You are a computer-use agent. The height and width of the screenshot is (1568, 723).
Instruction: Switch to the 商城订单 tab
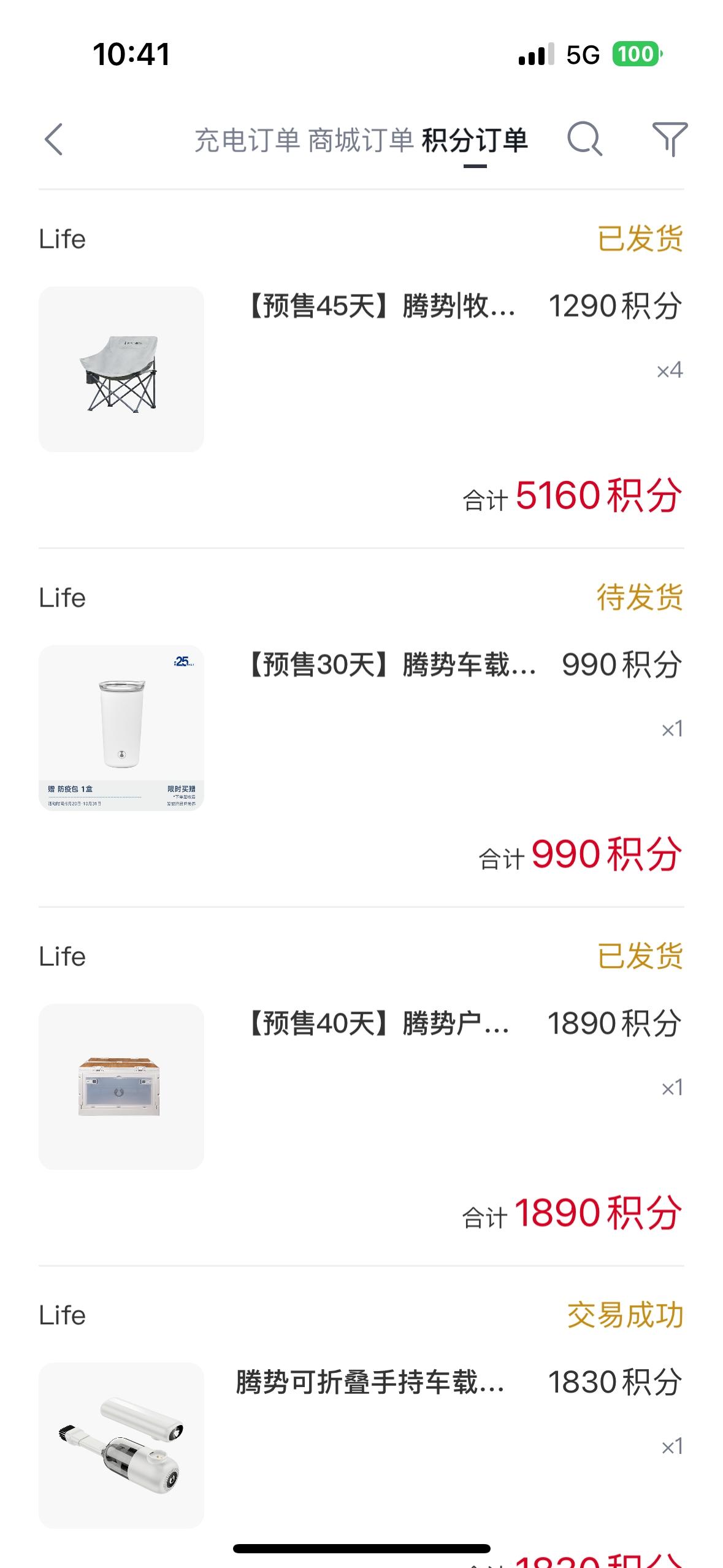click(361, 140)
